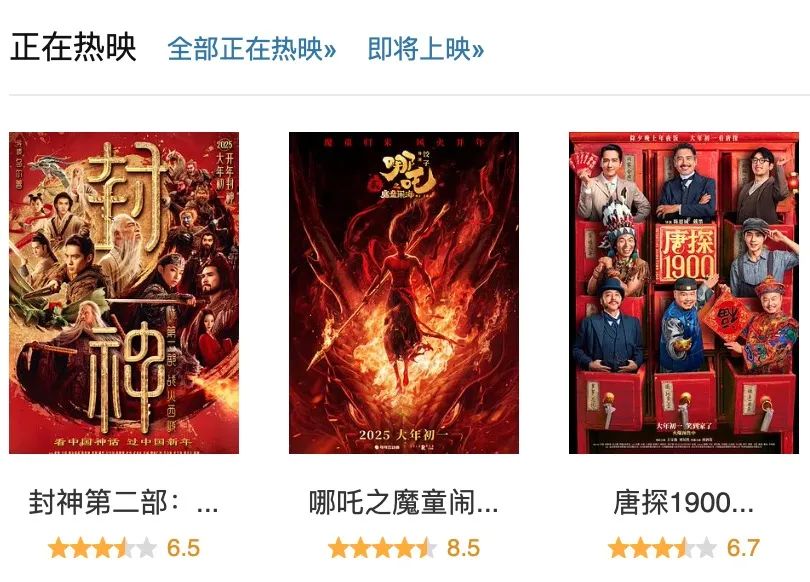Image resolution: width=810 pixels, height=582 pixels.
Task: Open the 唐探1900 movie poster
Action: pos(684,292)
